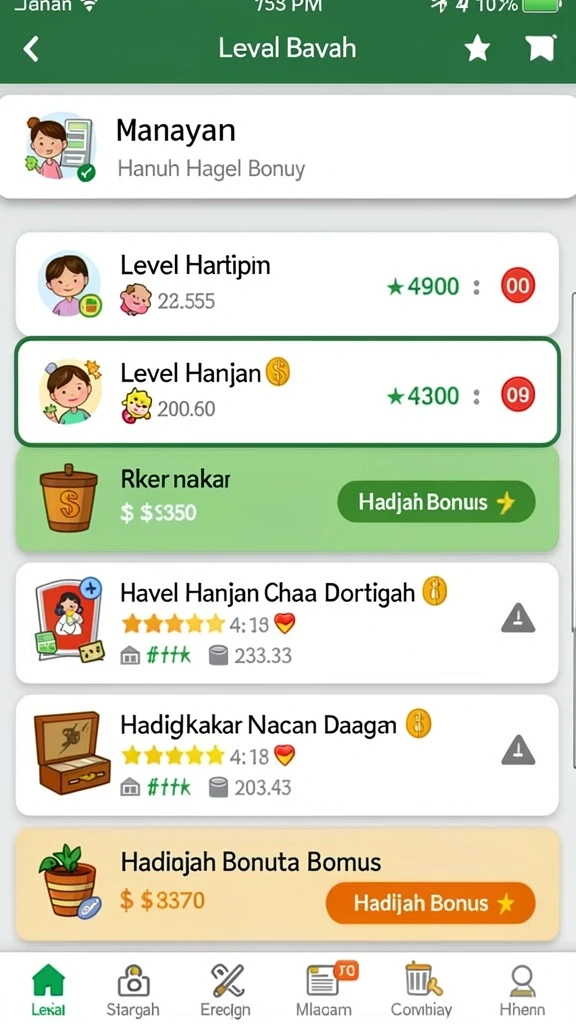
Task: Open the Level Hartipim row
Action: [287, 284]
